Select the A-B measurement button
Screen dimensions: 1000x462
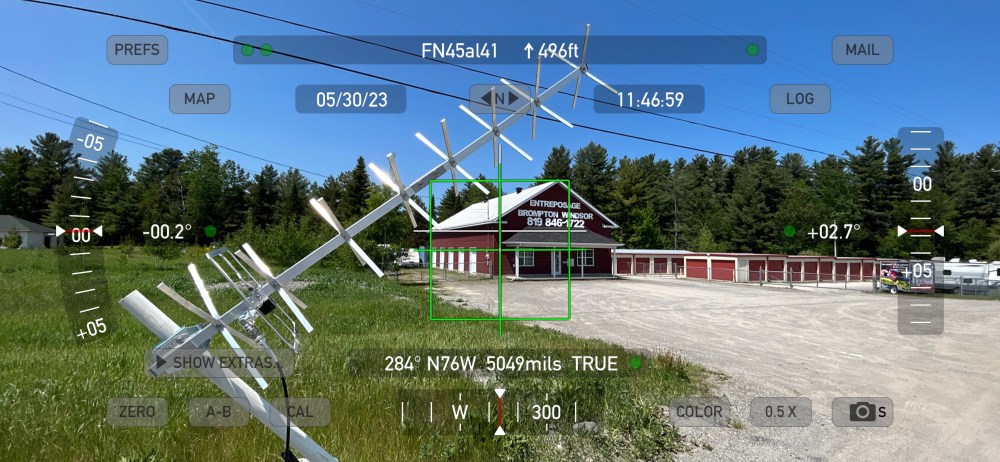[x=218, y=412]
